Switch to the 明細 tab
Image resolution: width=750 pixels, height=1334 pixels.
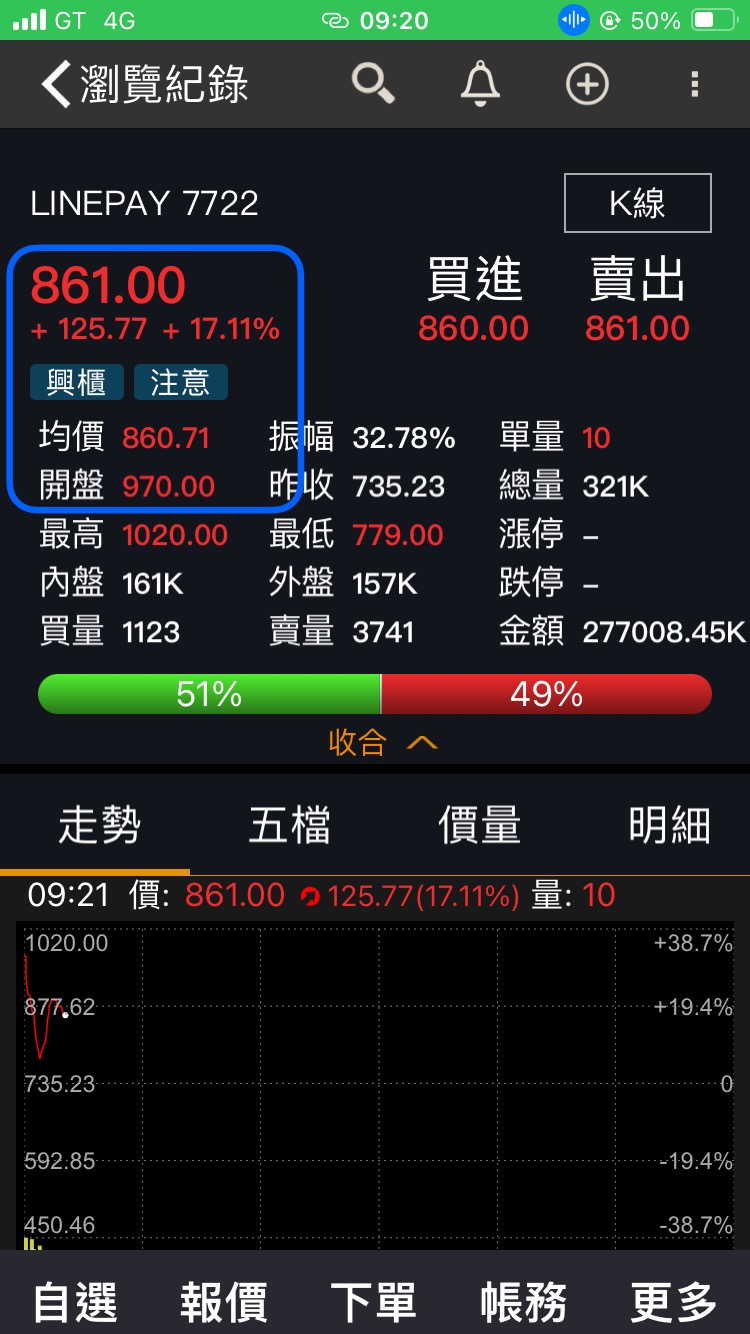click(669, 826)
